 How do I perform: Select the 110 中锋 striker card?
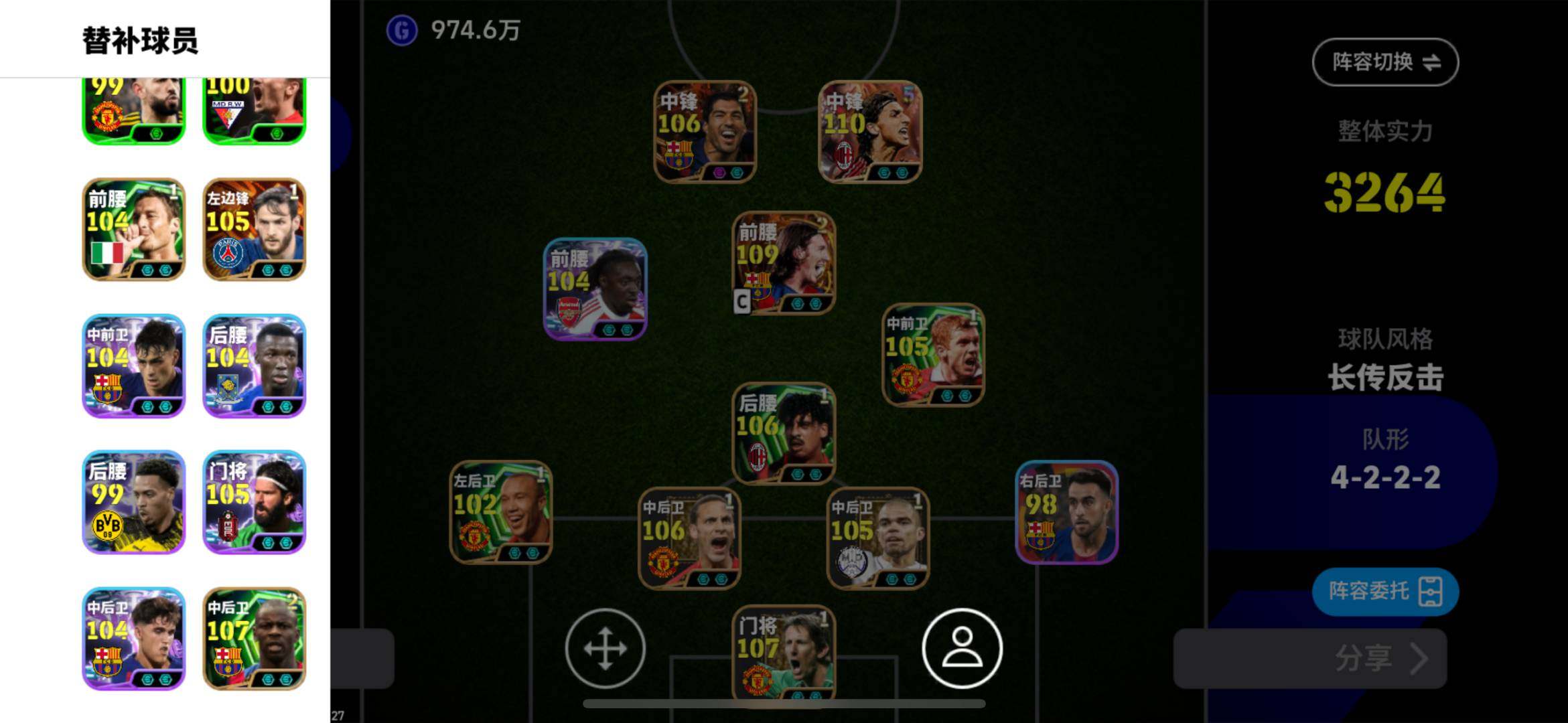tap(870, 132)
